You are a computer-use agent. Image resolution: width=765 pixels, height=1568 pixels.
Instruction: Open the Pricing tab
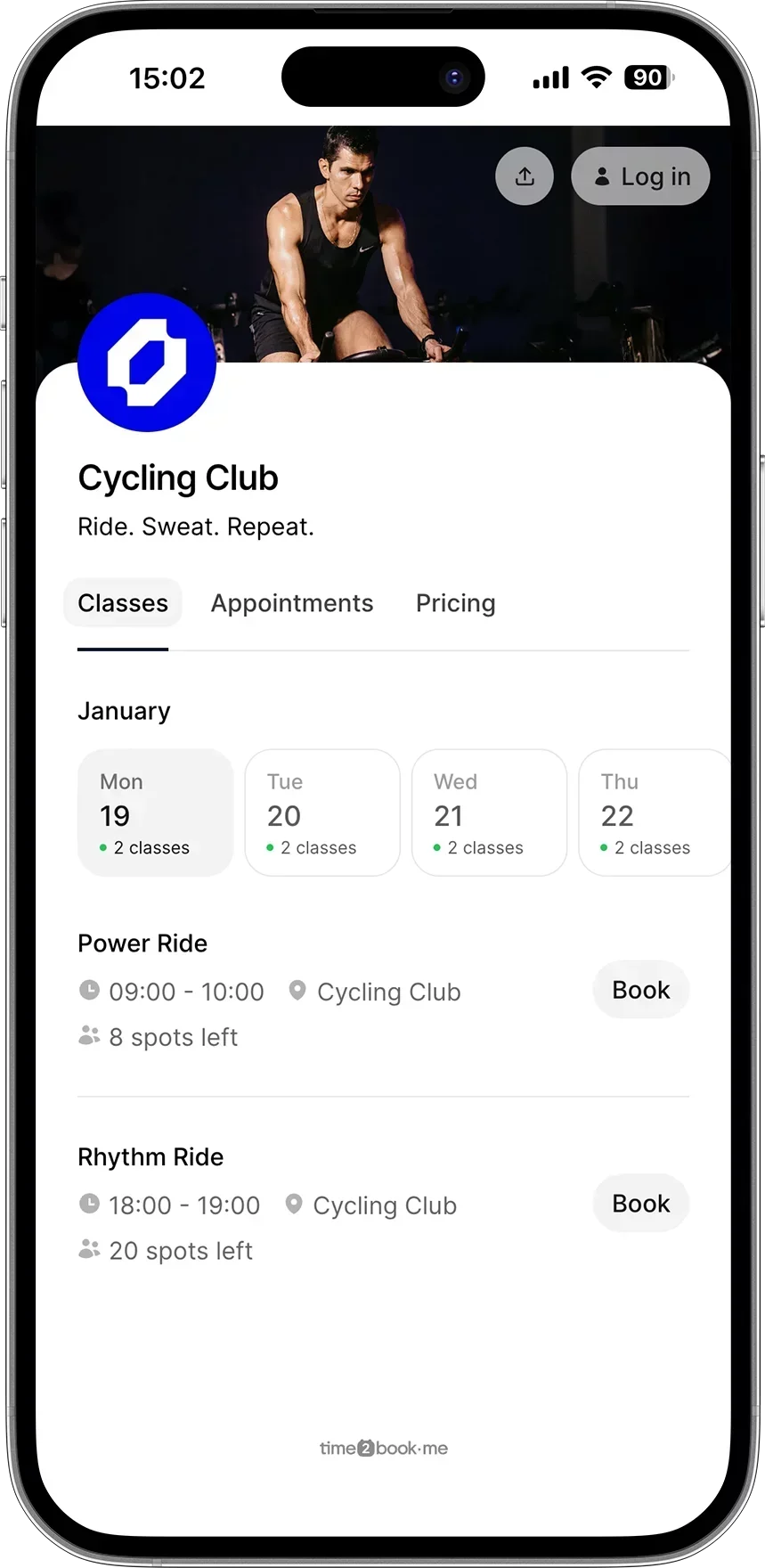pyautogui.click(x=455, y=603)
